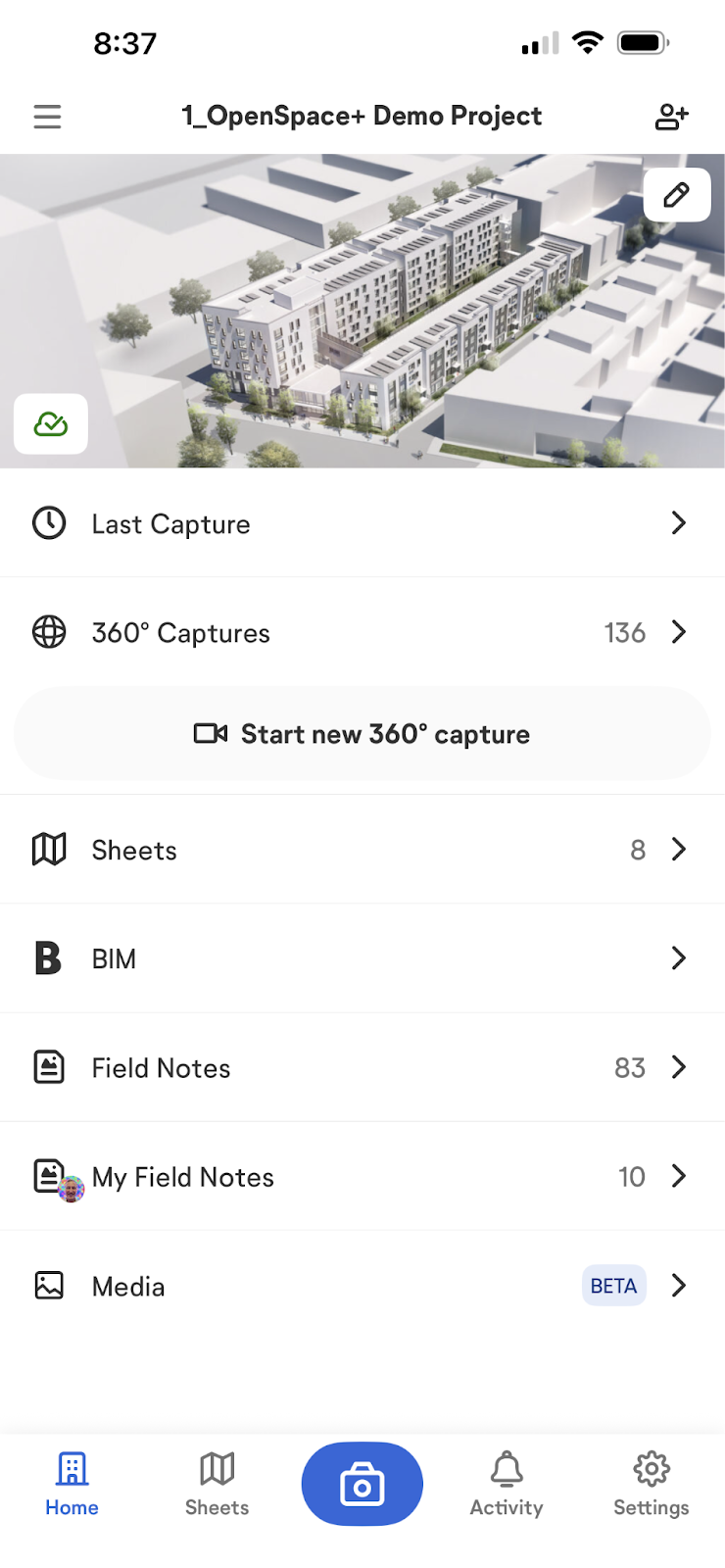
Task: Tap the green cloud sync status icon
Action: coord(50,424)
